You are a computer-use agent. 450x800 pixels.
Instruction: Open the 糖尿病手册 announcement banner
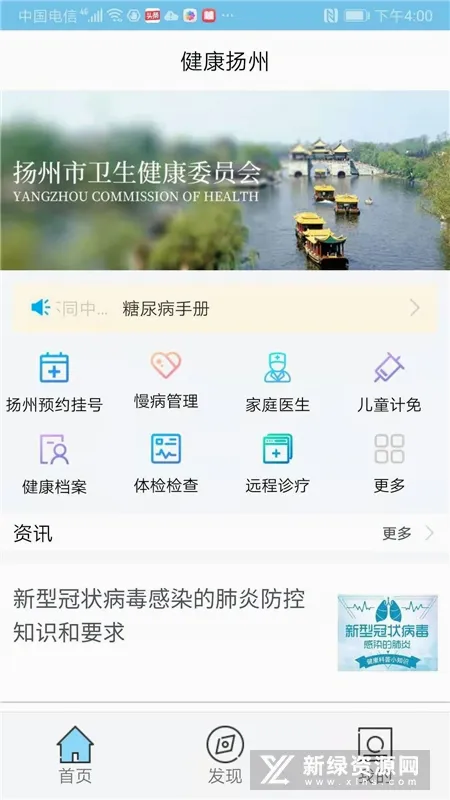pyautogui.click(x=224, y=308)
